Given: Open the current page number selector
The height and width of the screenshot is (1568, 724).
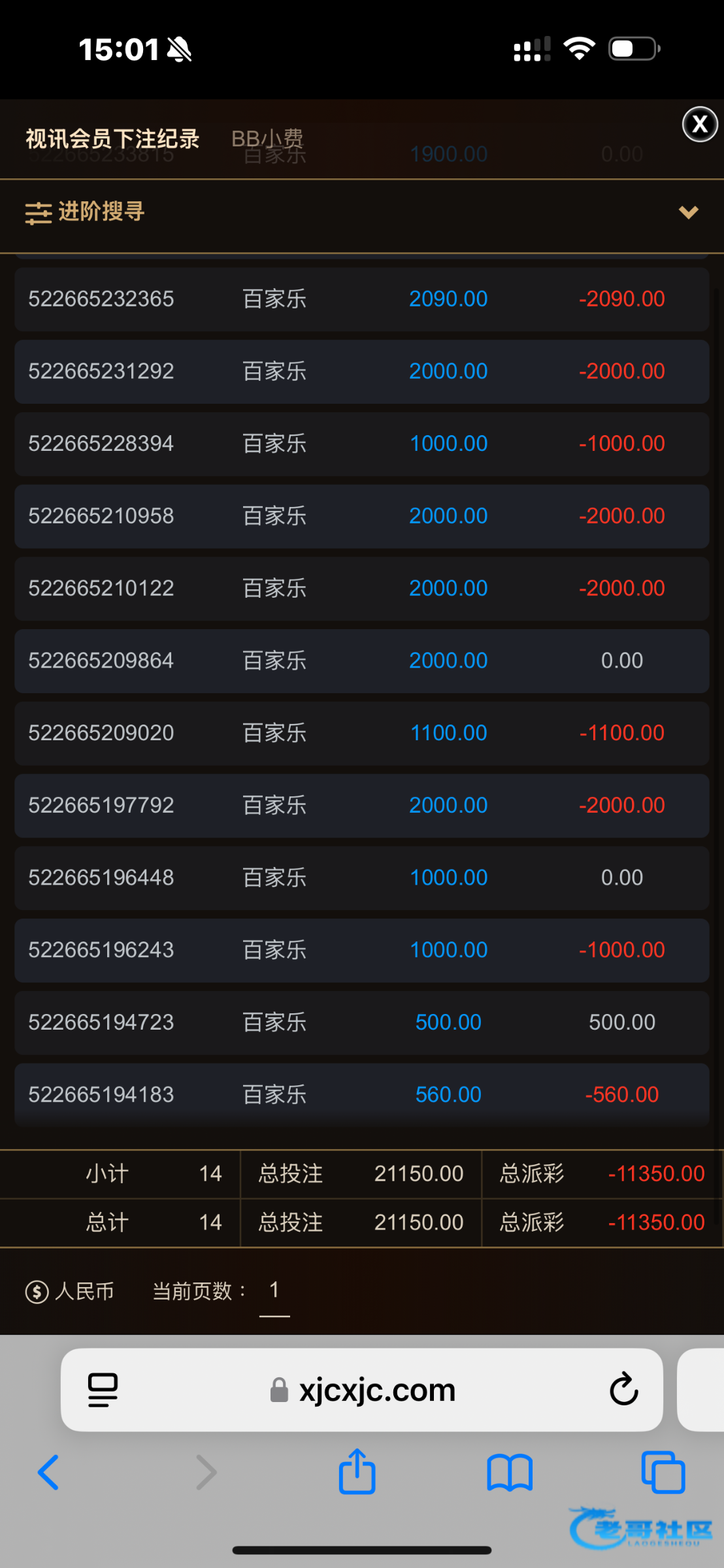Looking at the screenshot, I should pos(274,1290).
